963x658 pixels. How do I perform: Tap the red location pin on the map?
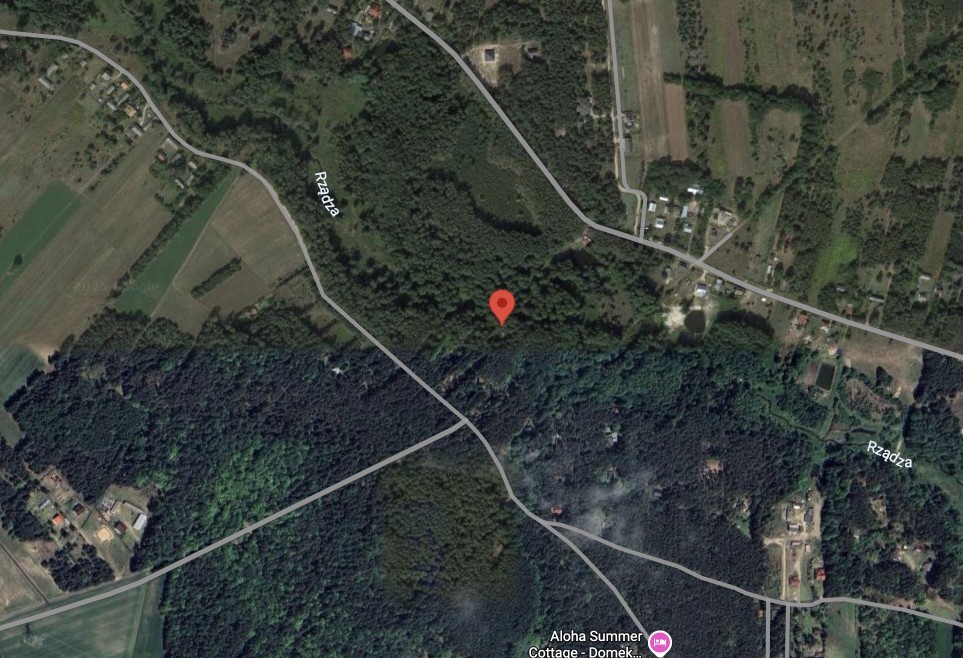[501, 304]
